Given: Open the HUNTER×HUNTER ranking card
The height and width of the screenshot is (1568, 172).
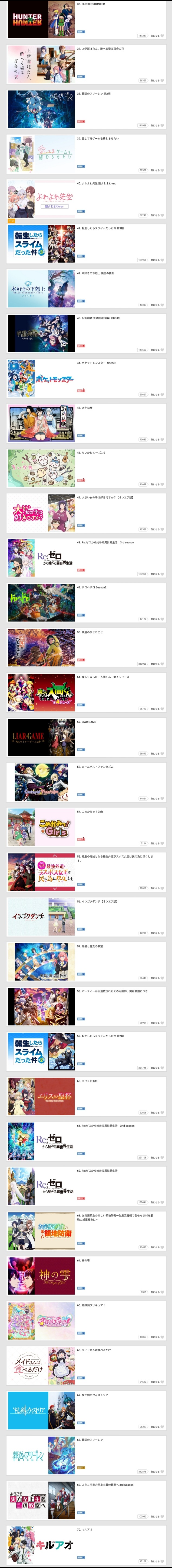Looking at the screenshot, I should pyautogui.click(x=86, y=20).
